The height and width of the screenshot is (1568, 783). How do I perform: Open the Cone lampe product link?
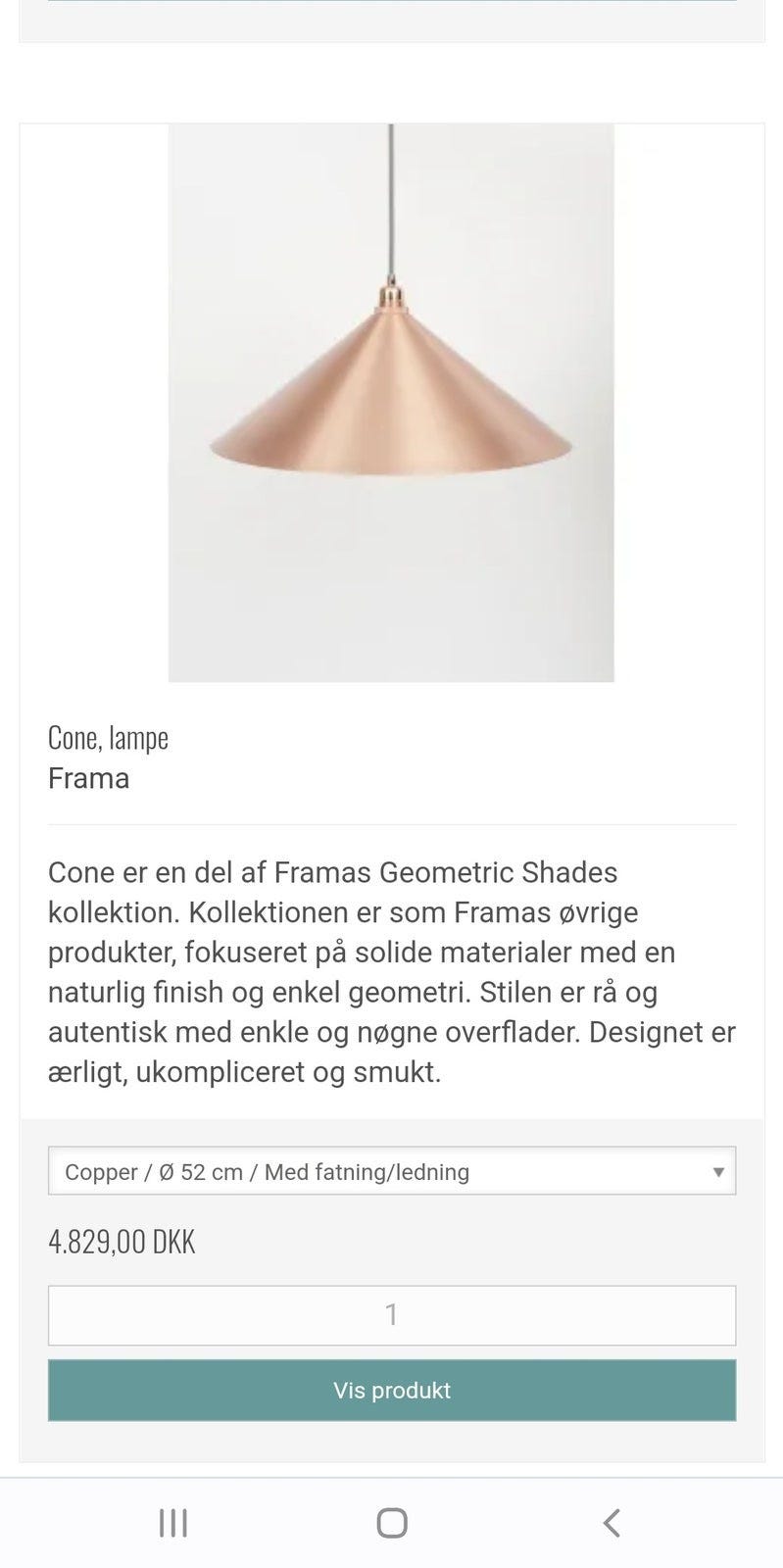tap(109, 737)
